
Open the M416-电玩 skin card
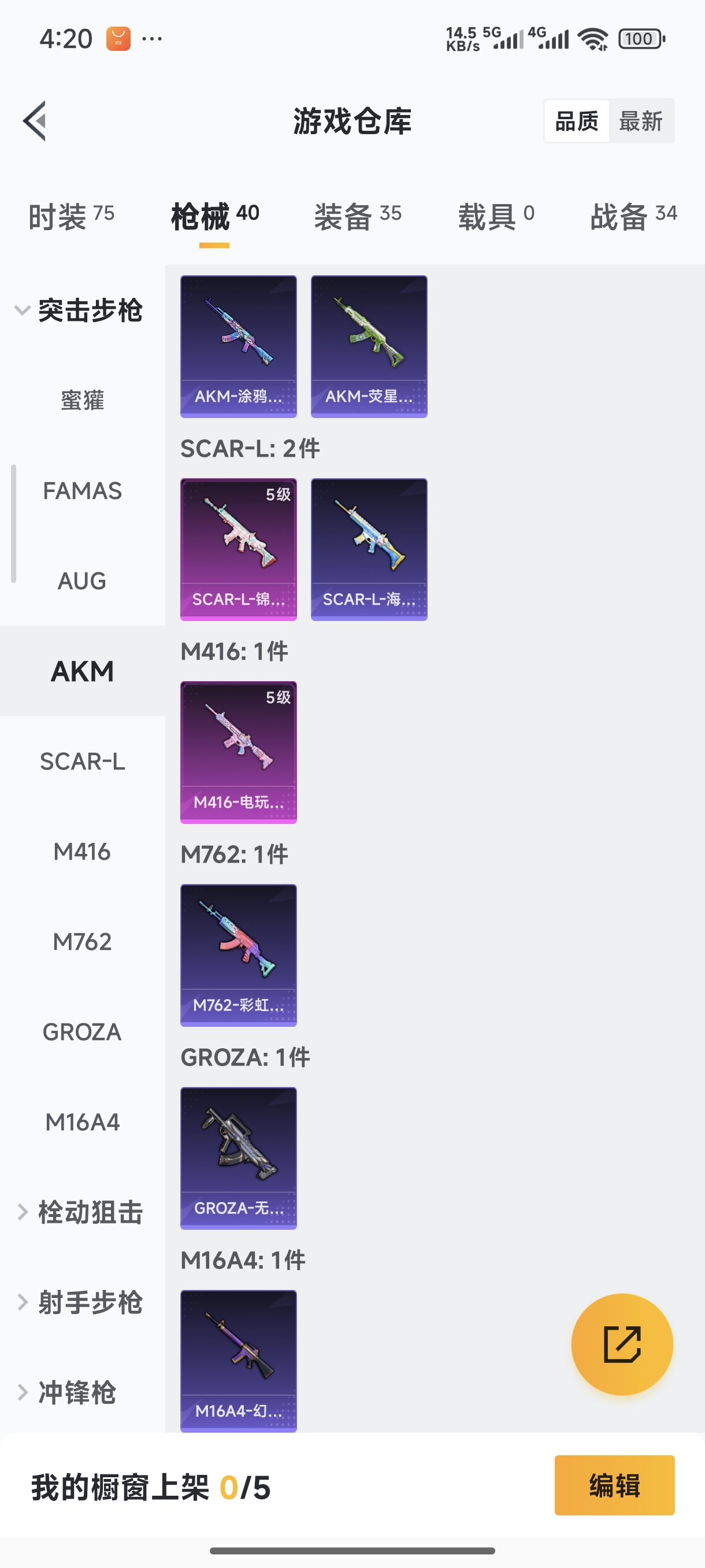pos(239,752)
